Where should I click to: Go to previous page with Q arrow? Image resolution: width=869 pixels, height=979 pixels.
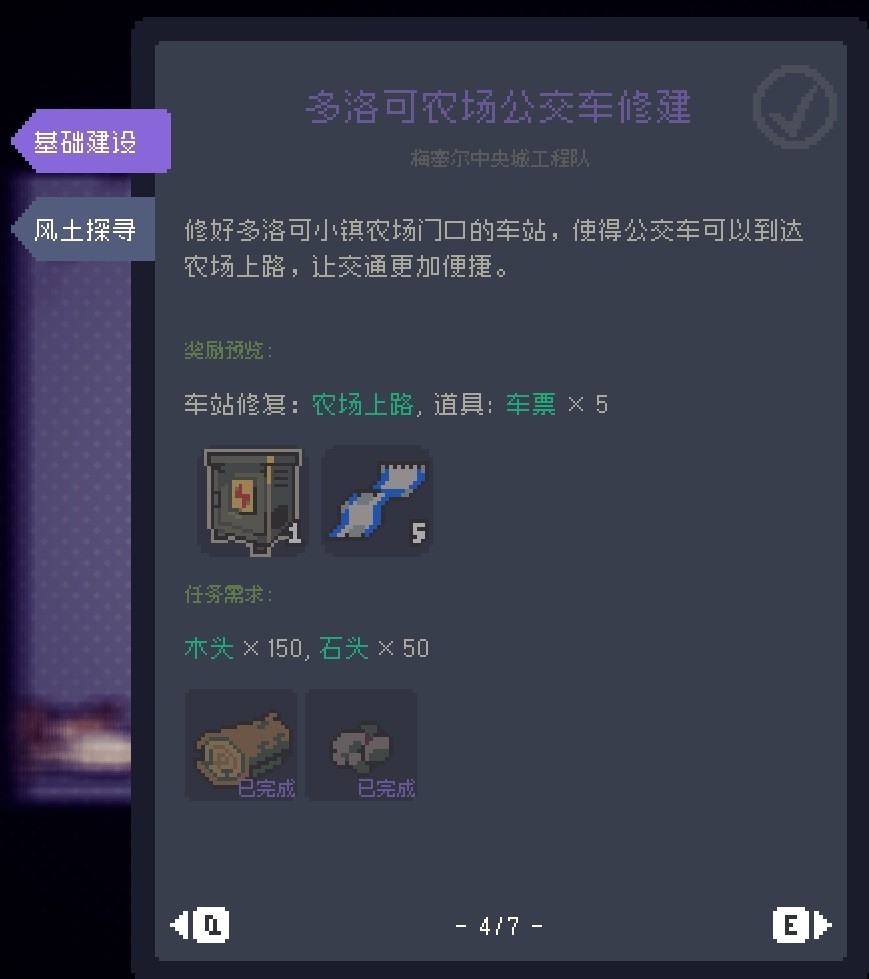201,925
